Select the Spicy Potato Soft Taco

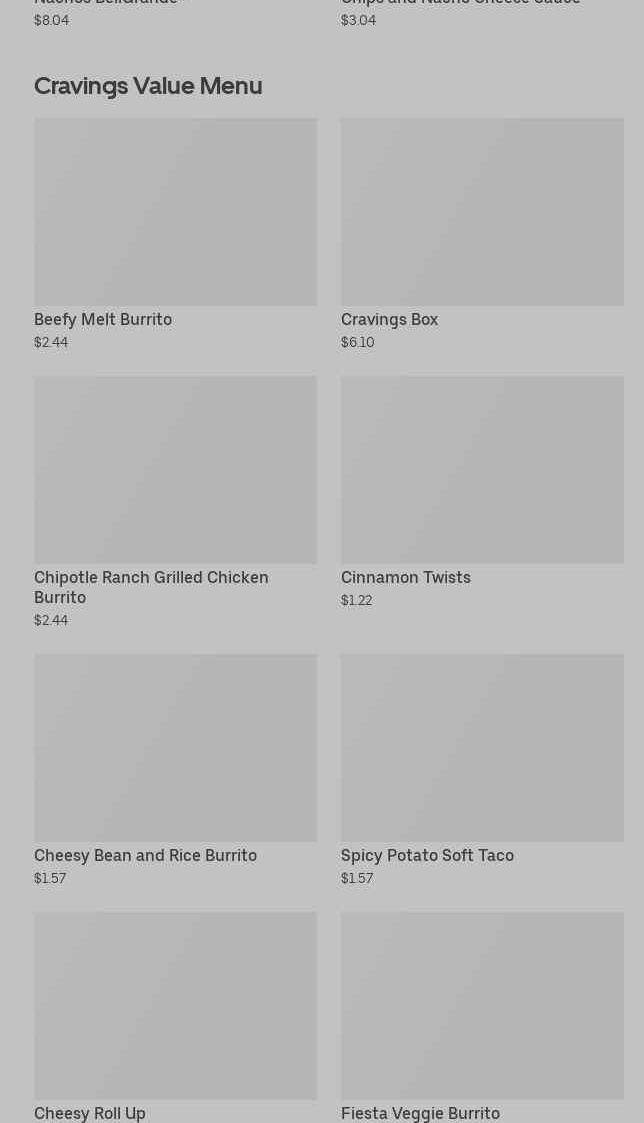tap(482, 770)
